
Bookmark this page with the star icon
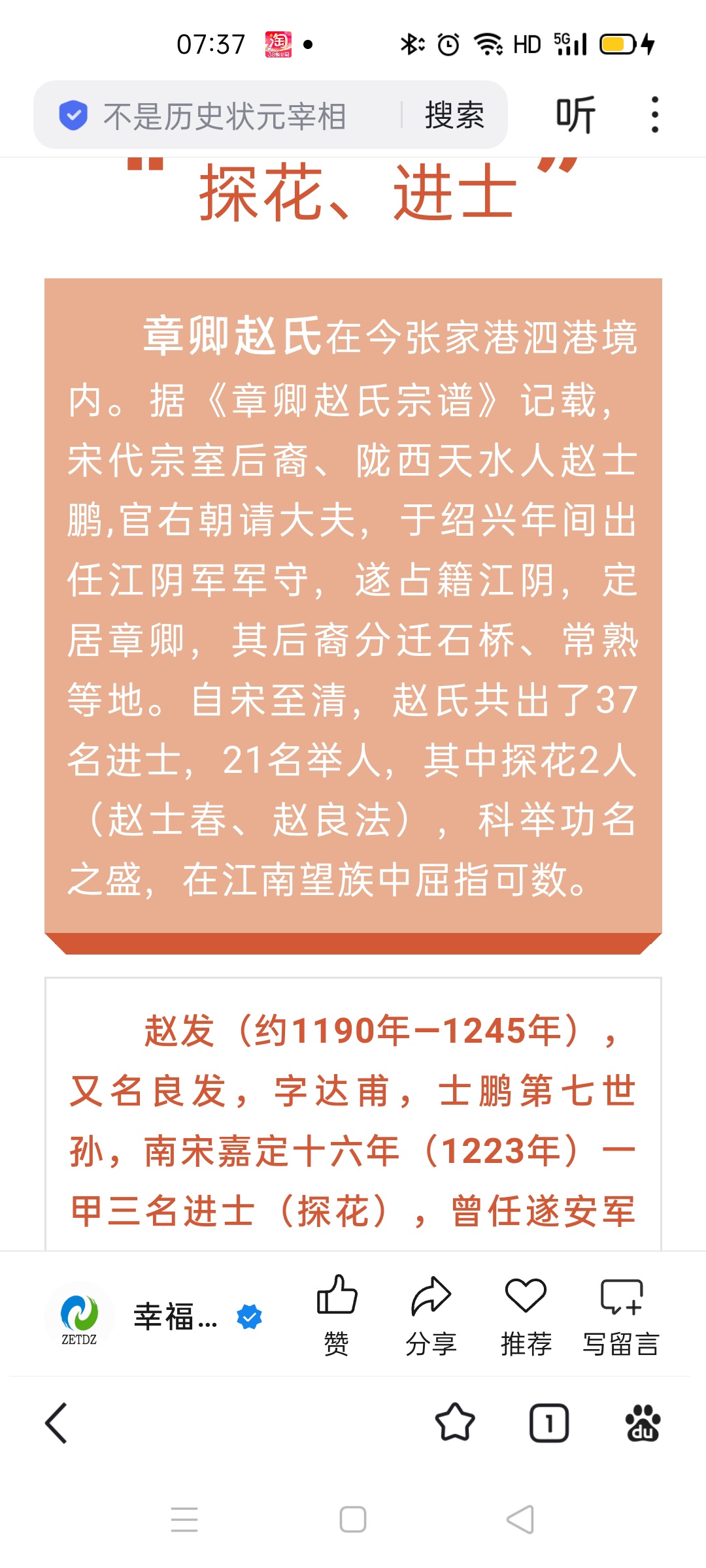click(x=455, y=1422)
